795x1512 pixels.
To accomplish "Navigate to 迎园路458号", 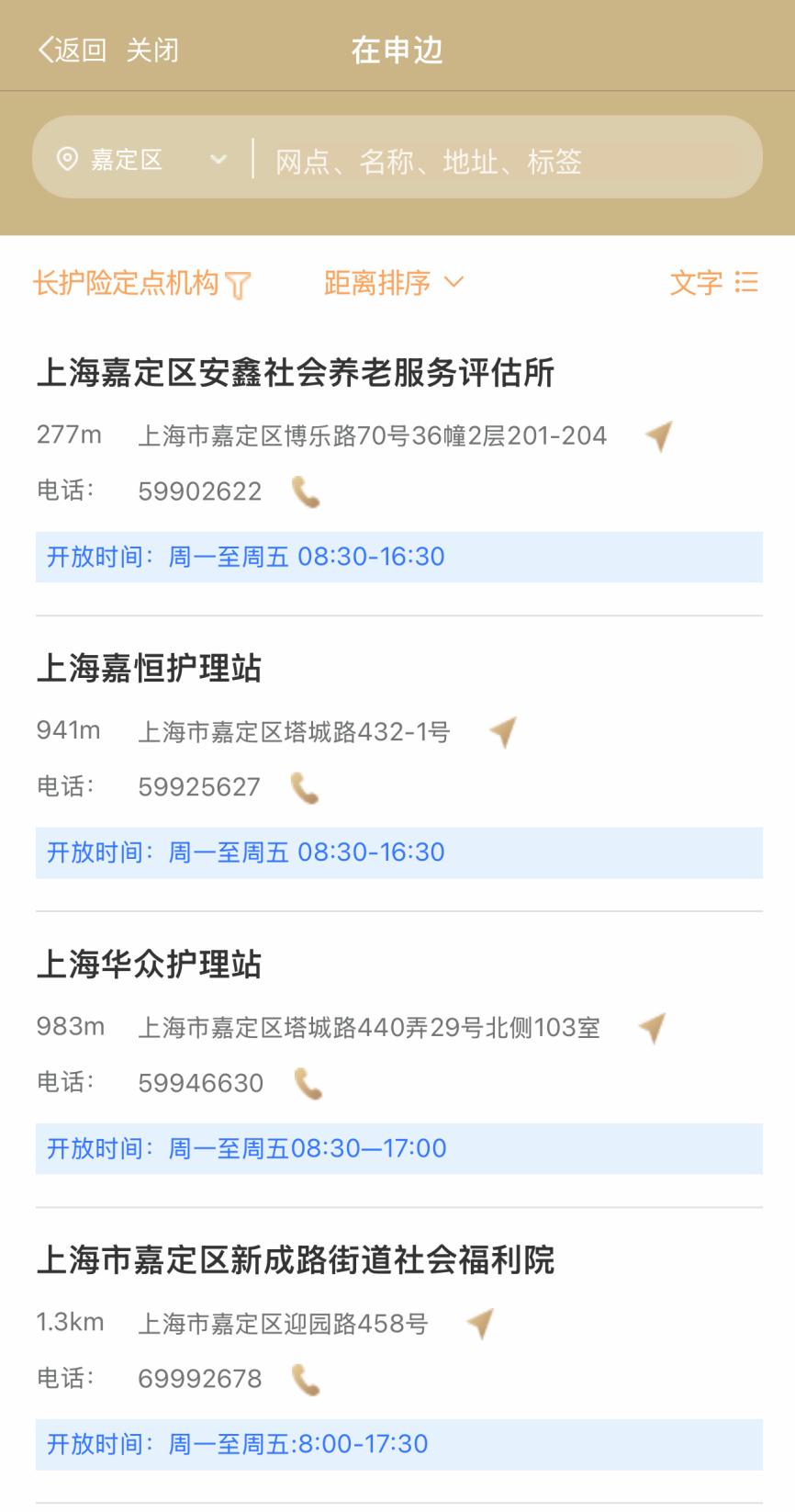I will tap(480, 1324).
